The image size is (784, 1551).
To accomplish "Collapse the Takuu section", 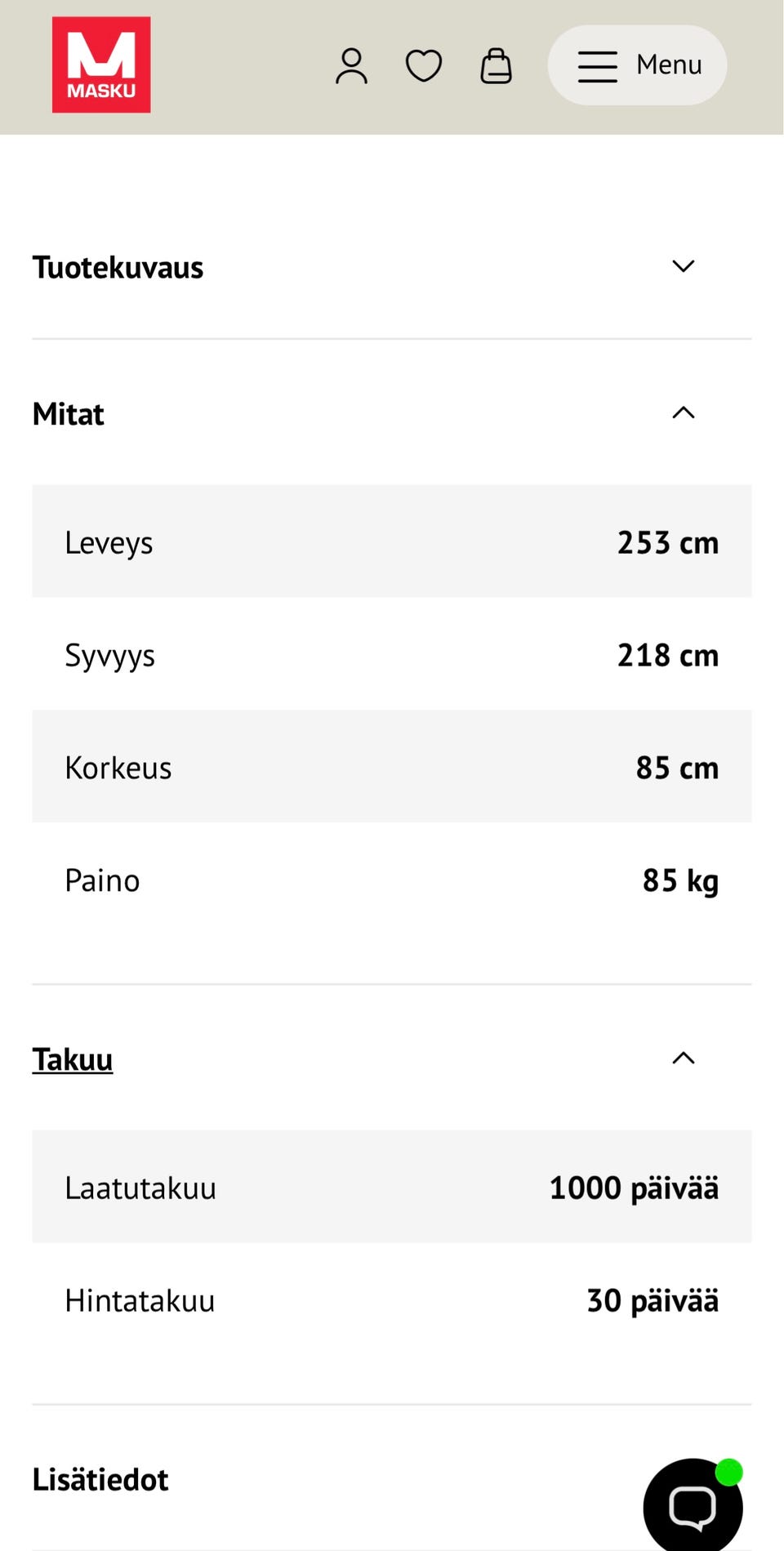I will (683, 1059).
